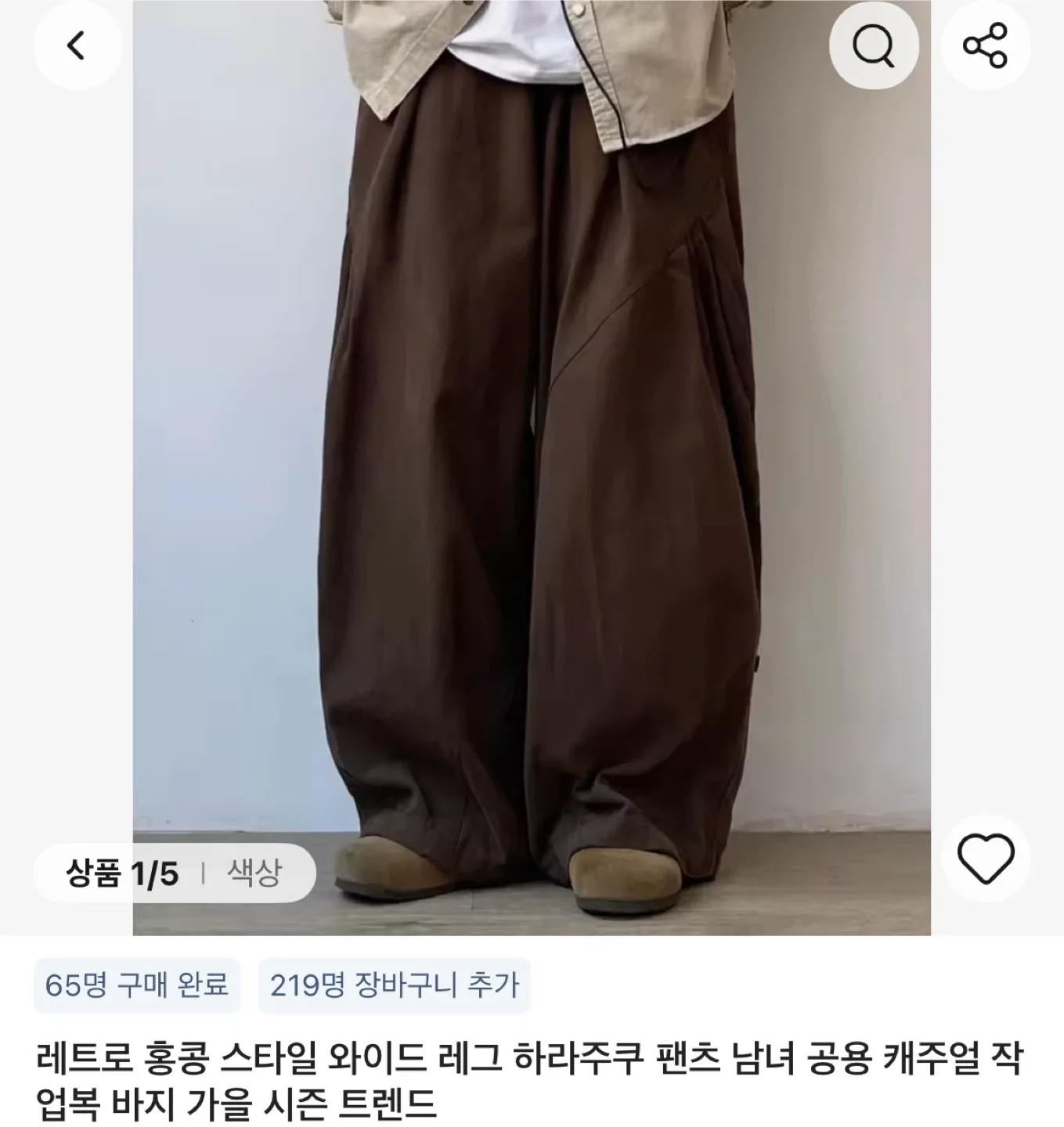This screenshot has width=1064, height=1127.
Task: Share this product listing
Action: pos(985,46)
